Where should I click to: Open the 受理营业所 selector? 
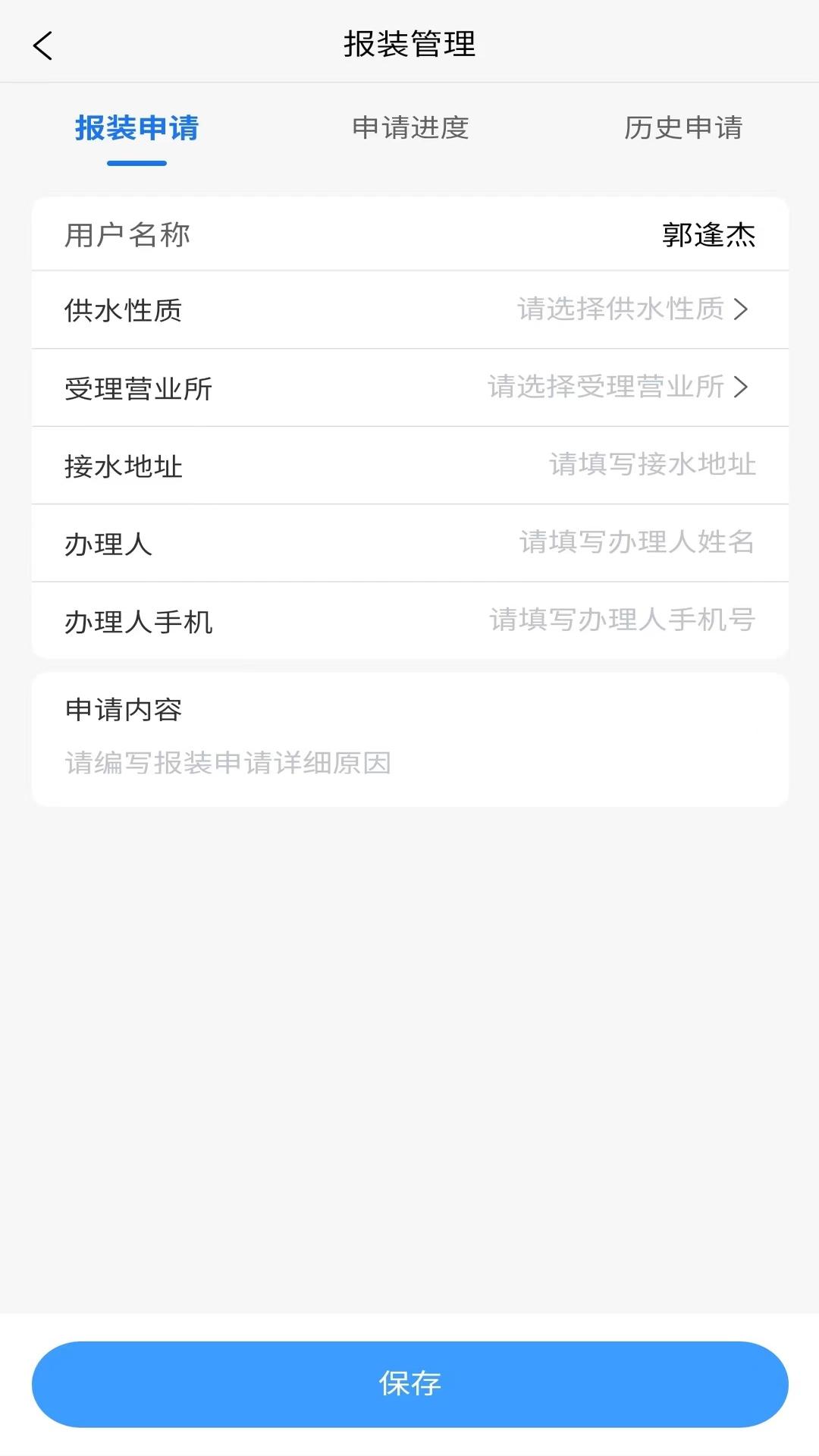(617, 388)
